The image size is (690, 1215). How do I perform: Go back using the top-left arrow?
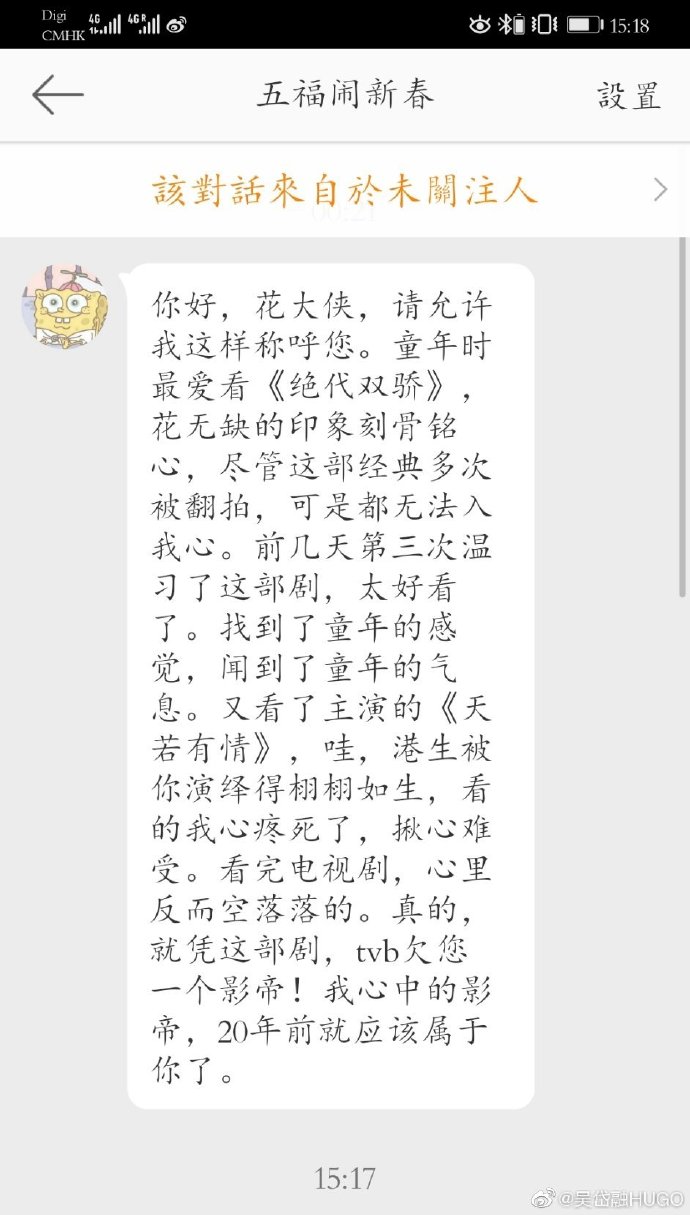pos(57,95)
